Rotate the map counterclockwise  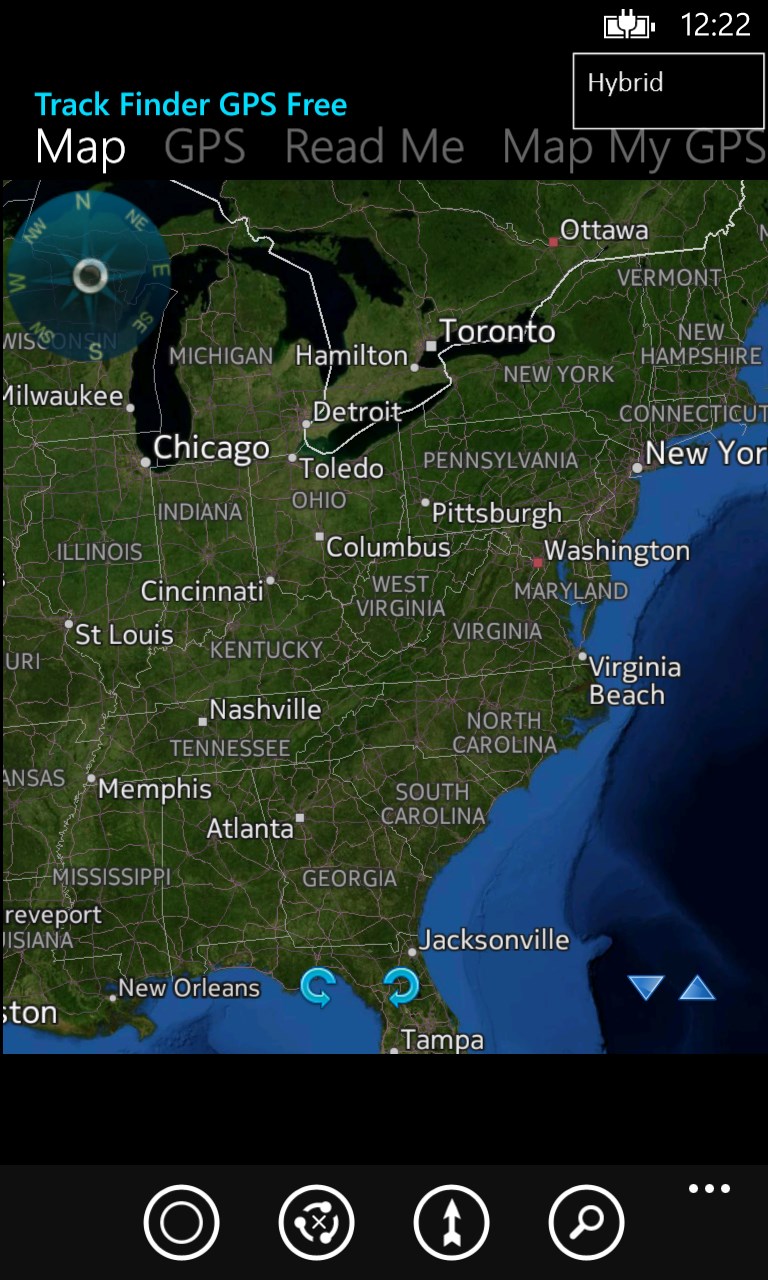click(317, 988)
